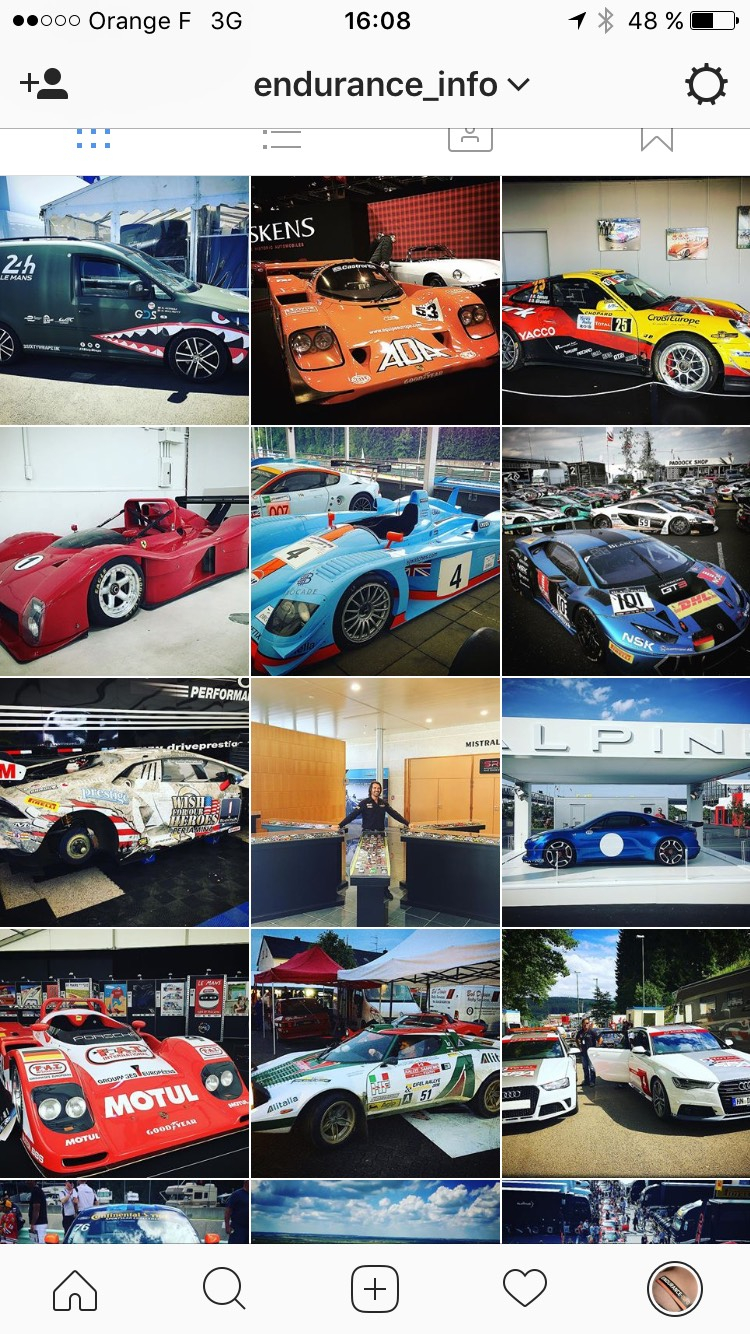Go to the home feed

(x=75, y=1289)
